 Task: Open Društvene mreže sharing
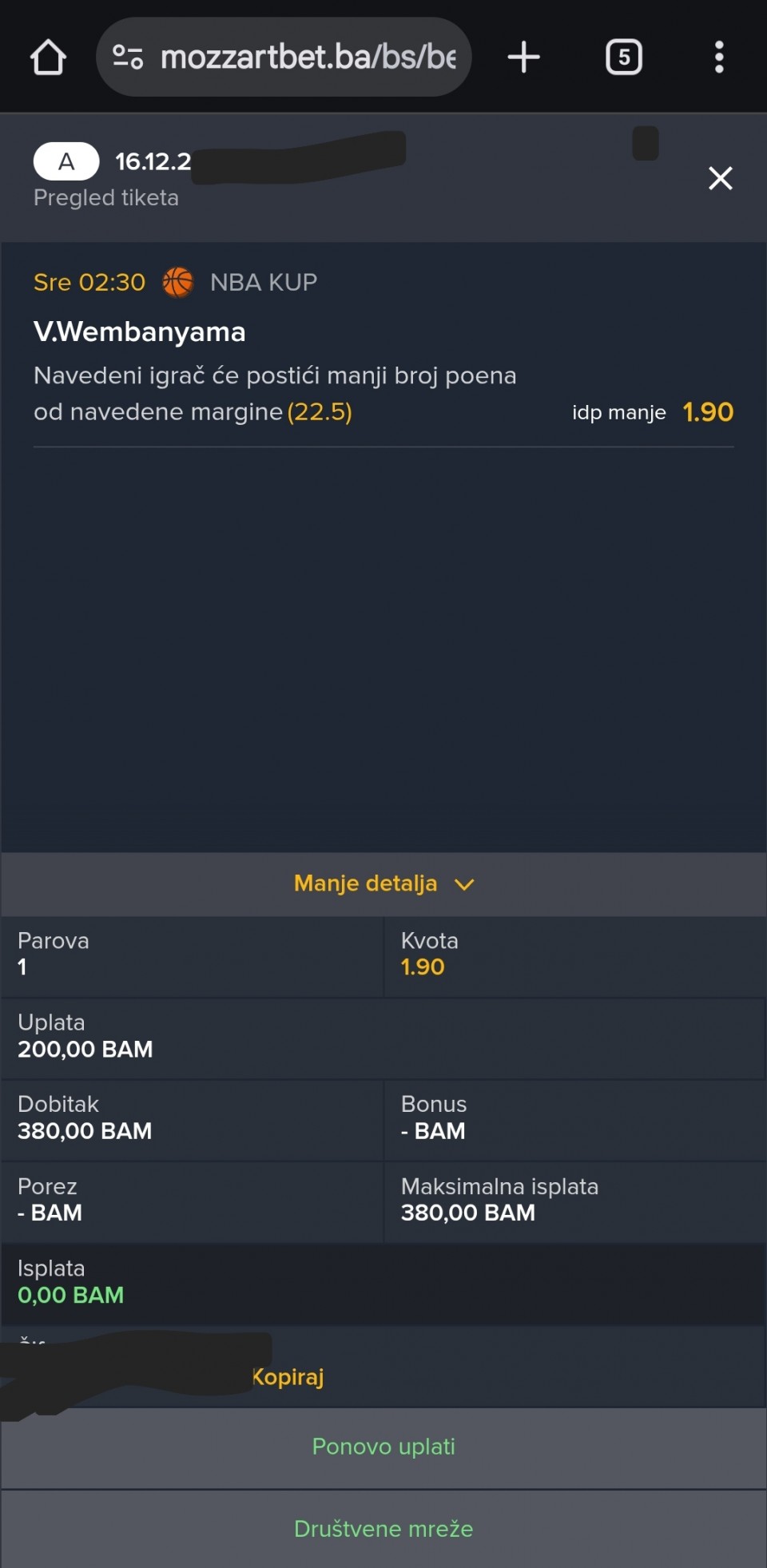click(x=383, y=1529)
